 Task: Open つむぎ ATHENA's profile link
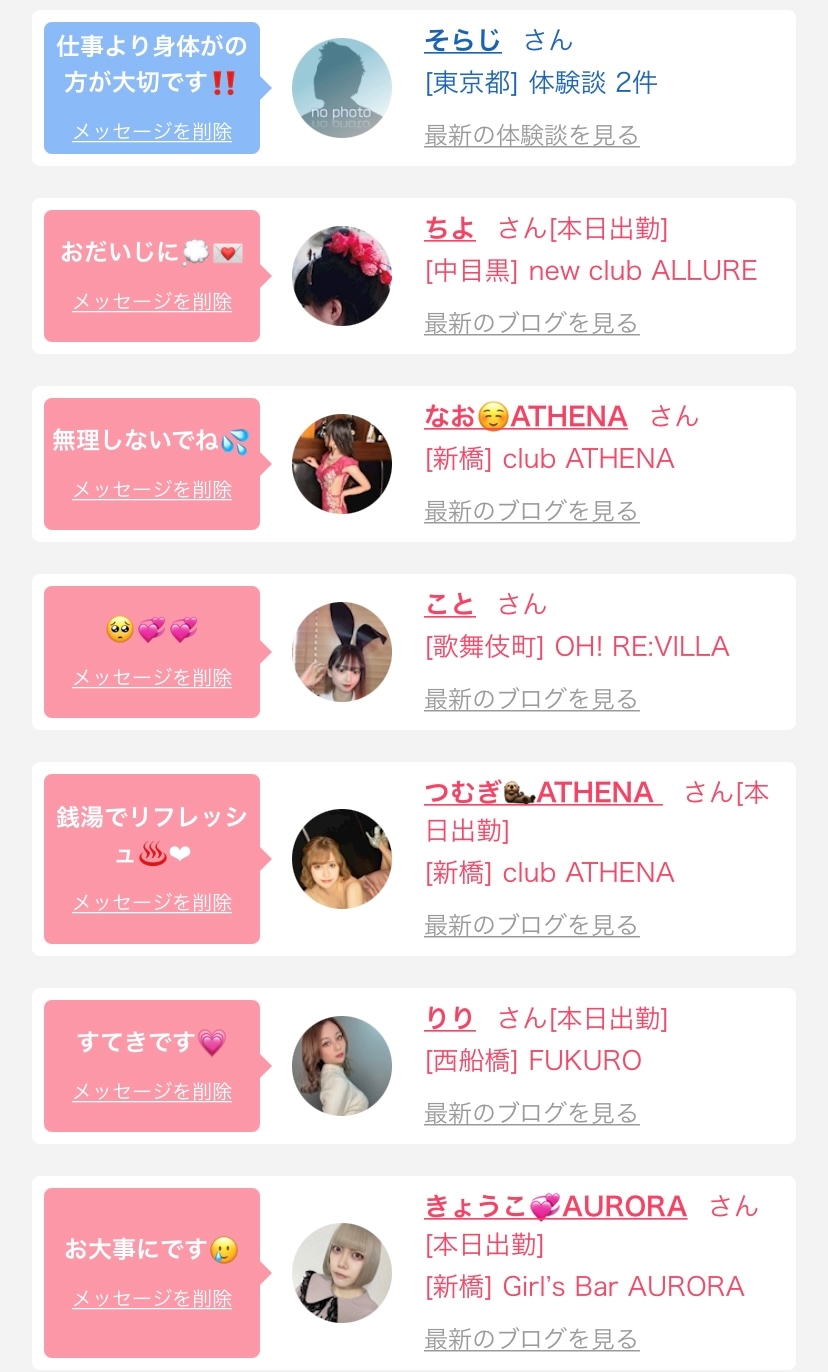coord(542,793)
